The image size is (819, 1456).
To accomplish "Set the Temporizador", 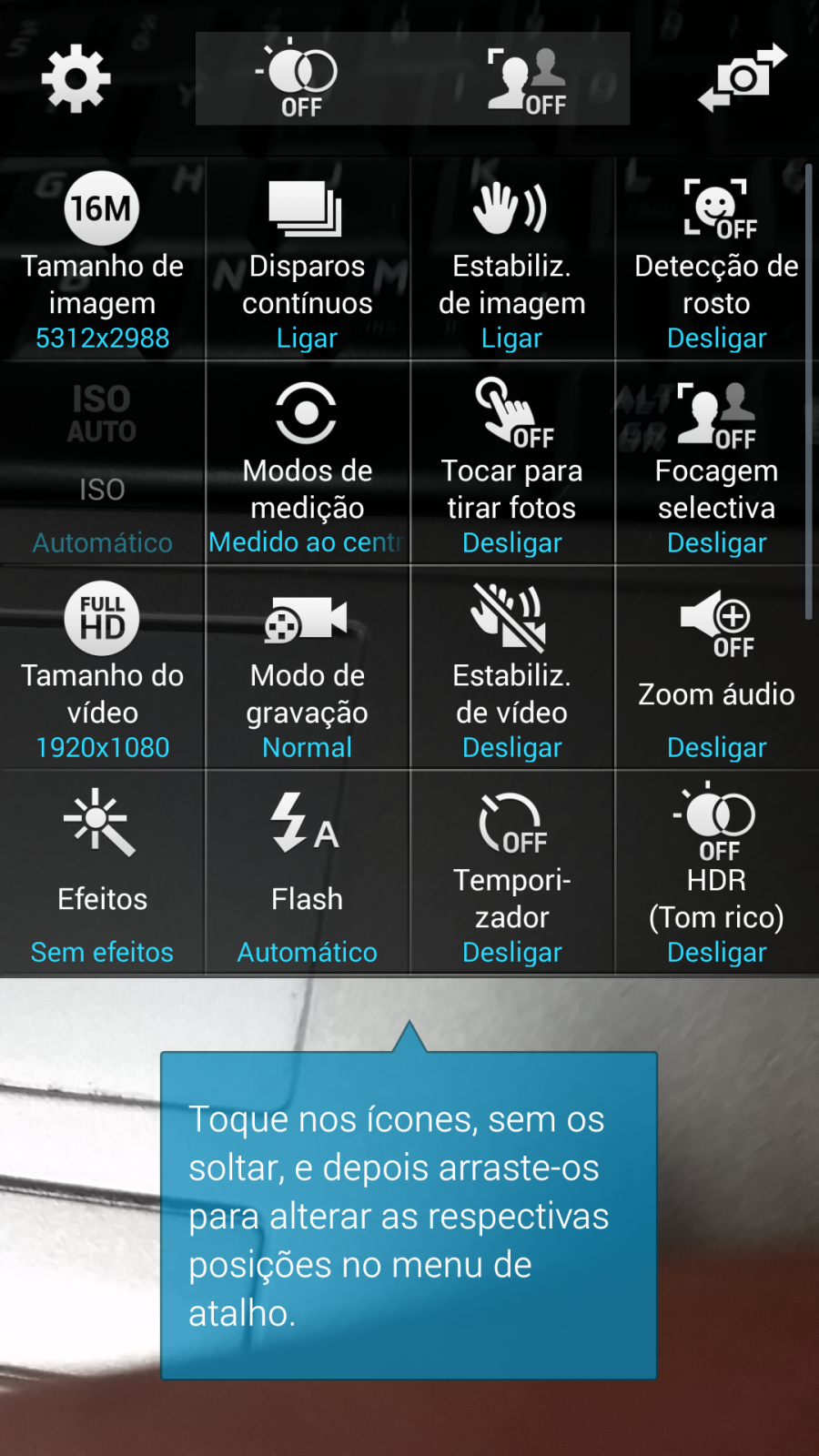I will pyautogui.click(x=512, y=874).
